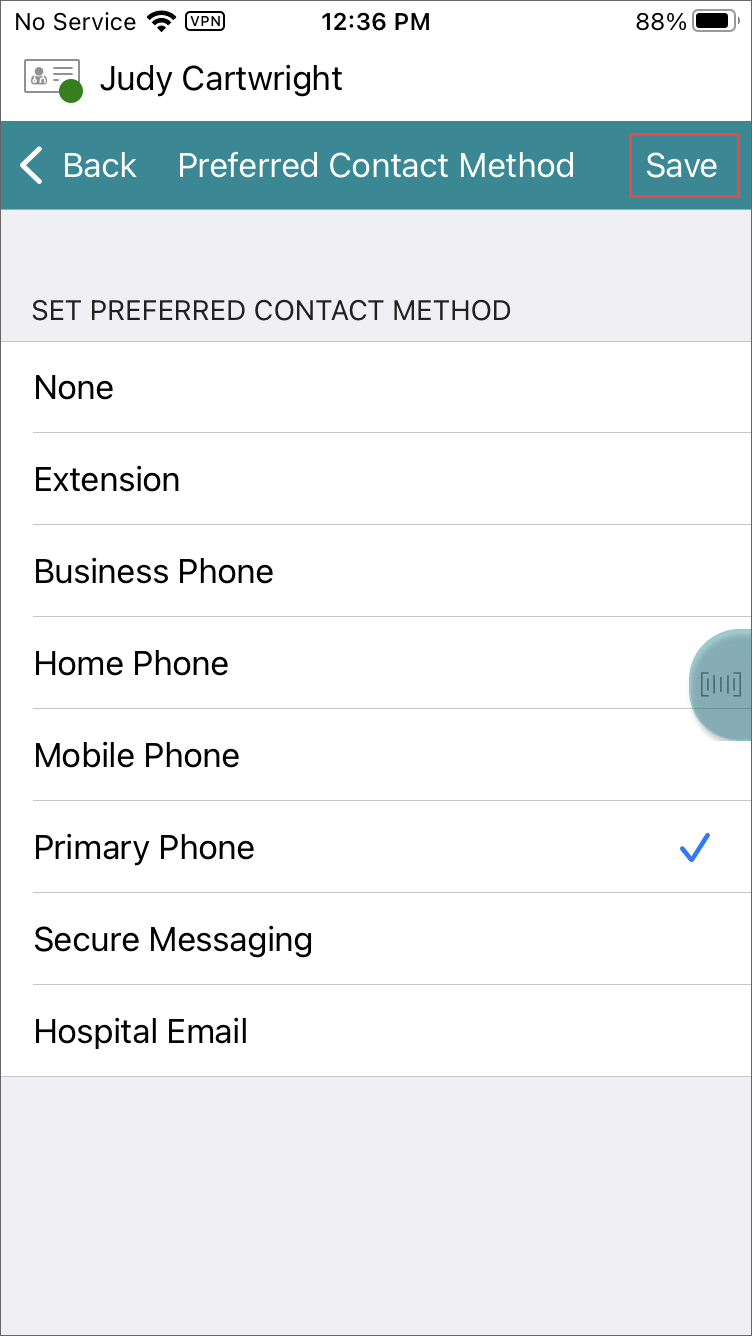This screenshot has width=752, height=1336.
Task: Tap the 12:36 PM clock in the status bar
Action: click(376, 20)
